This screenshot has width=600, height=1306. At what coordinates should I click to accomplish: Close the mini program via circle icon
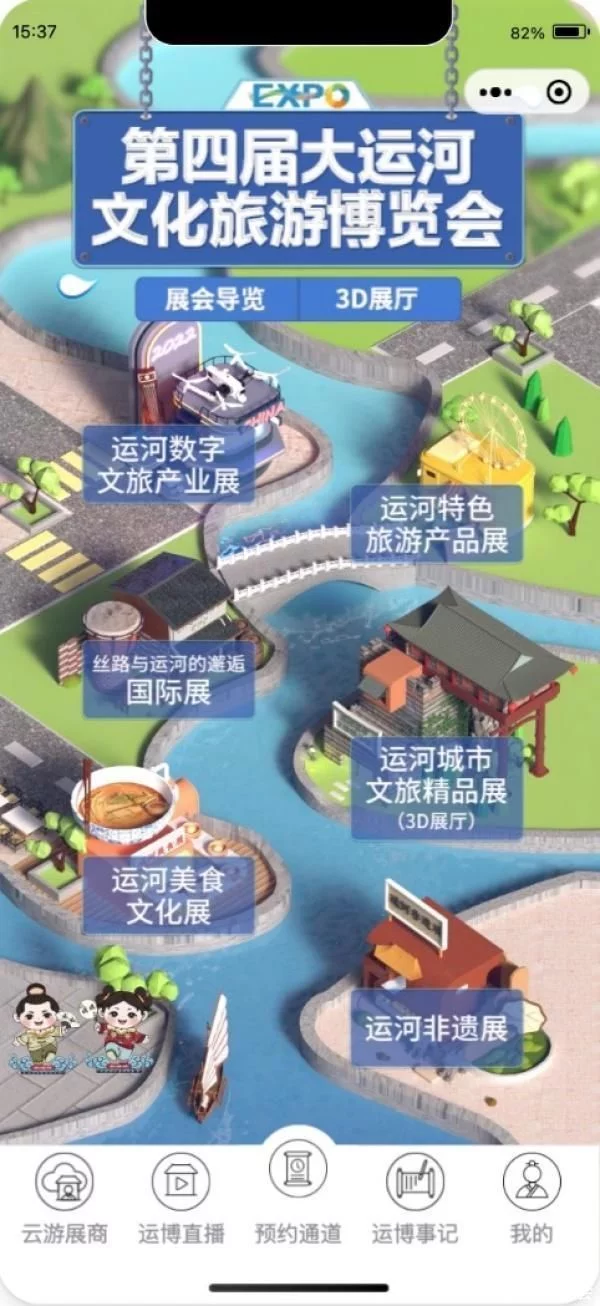click(x=559, y=92)
